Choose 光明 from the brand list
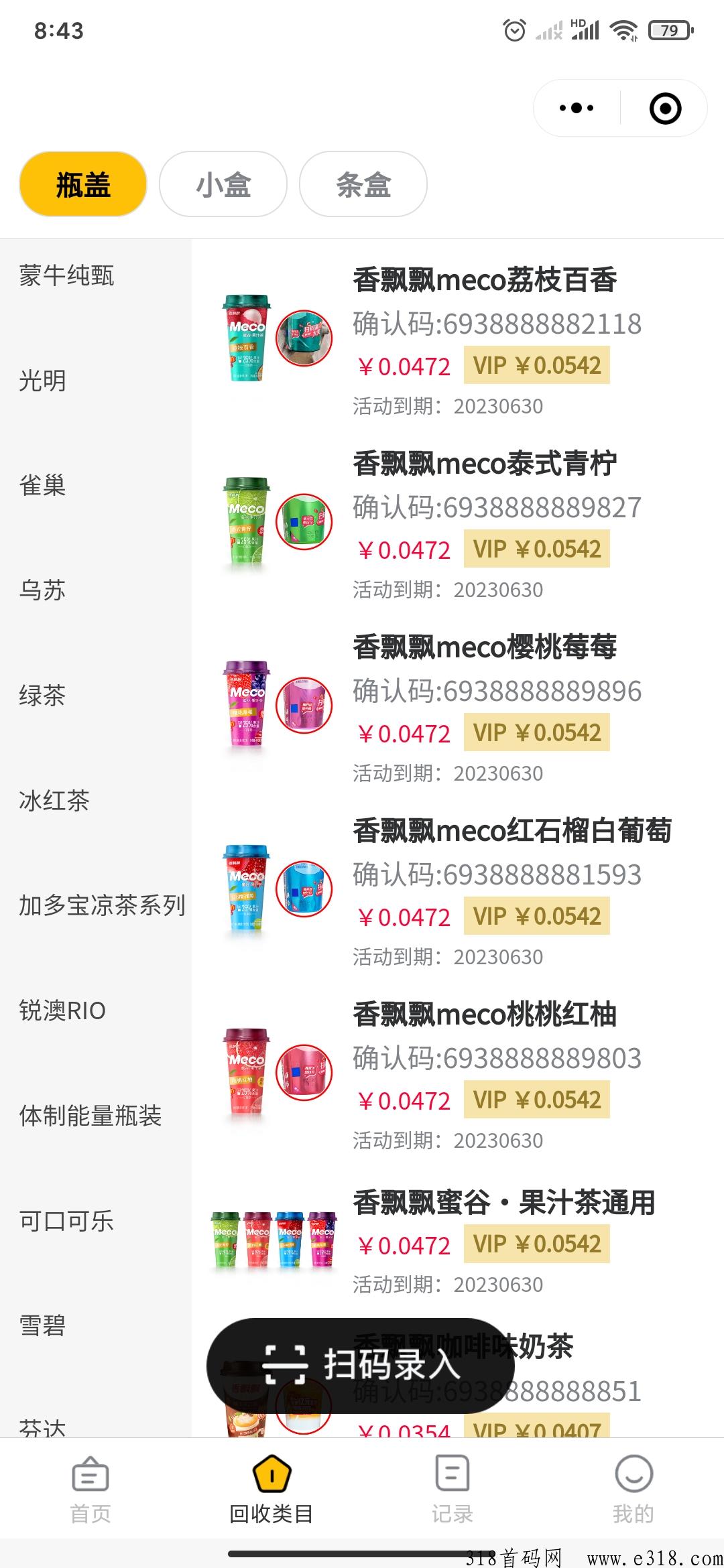This screenshot has width=724, height=1568. tap(43, 381)
